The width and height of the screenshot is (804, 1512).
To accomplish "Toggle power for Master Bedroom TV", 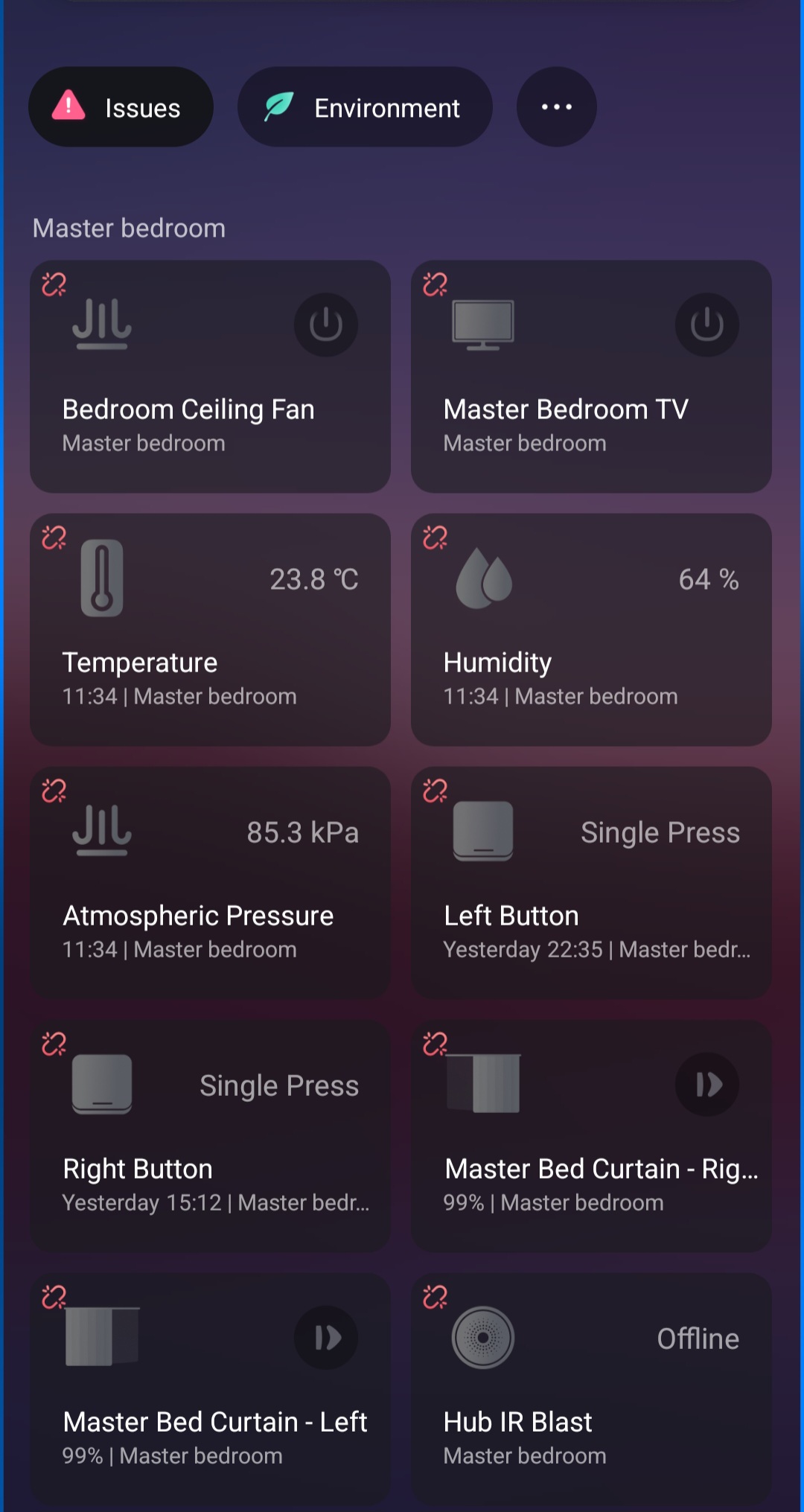I will coord(706,325).
